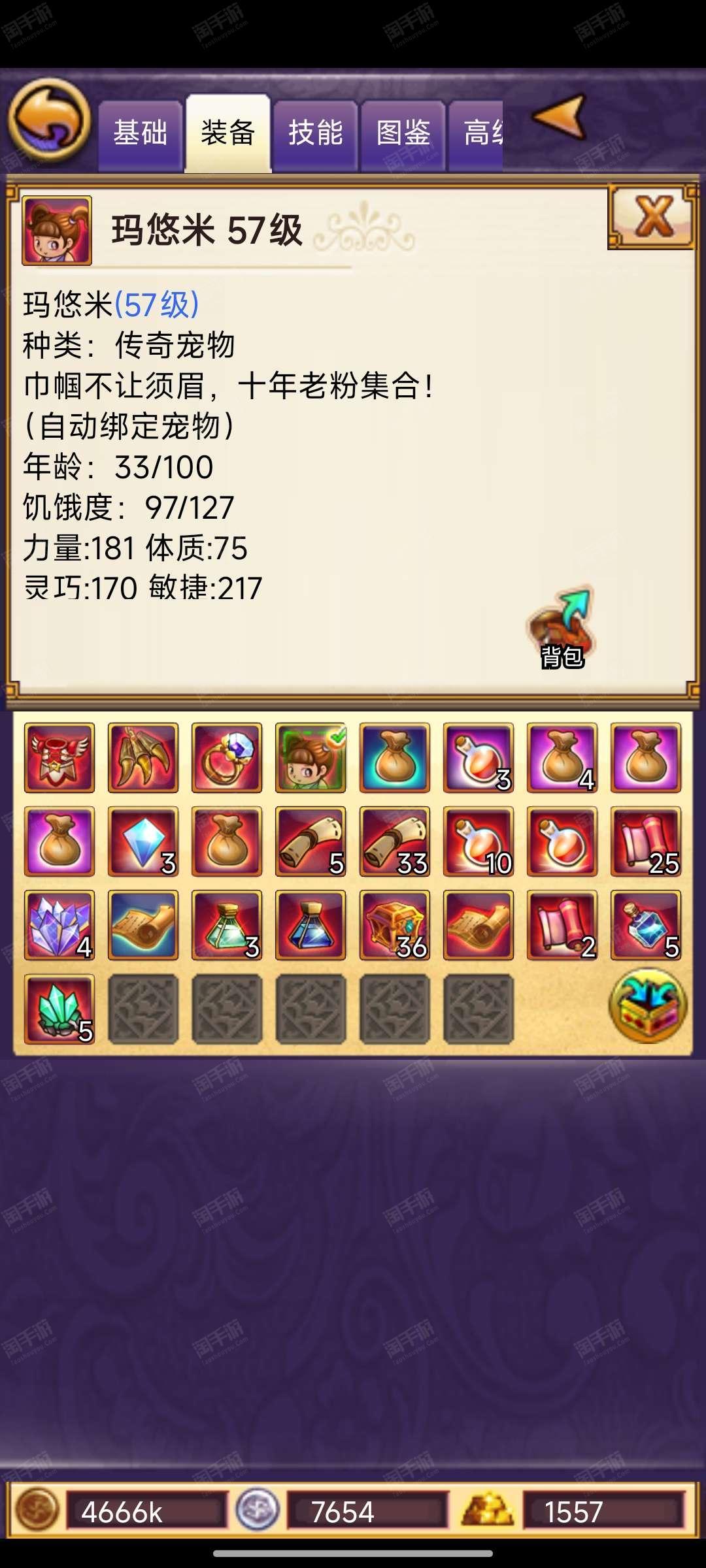Tap the round gold chest sort button
706x1568 pixels.
click(x=648, y=1006)
